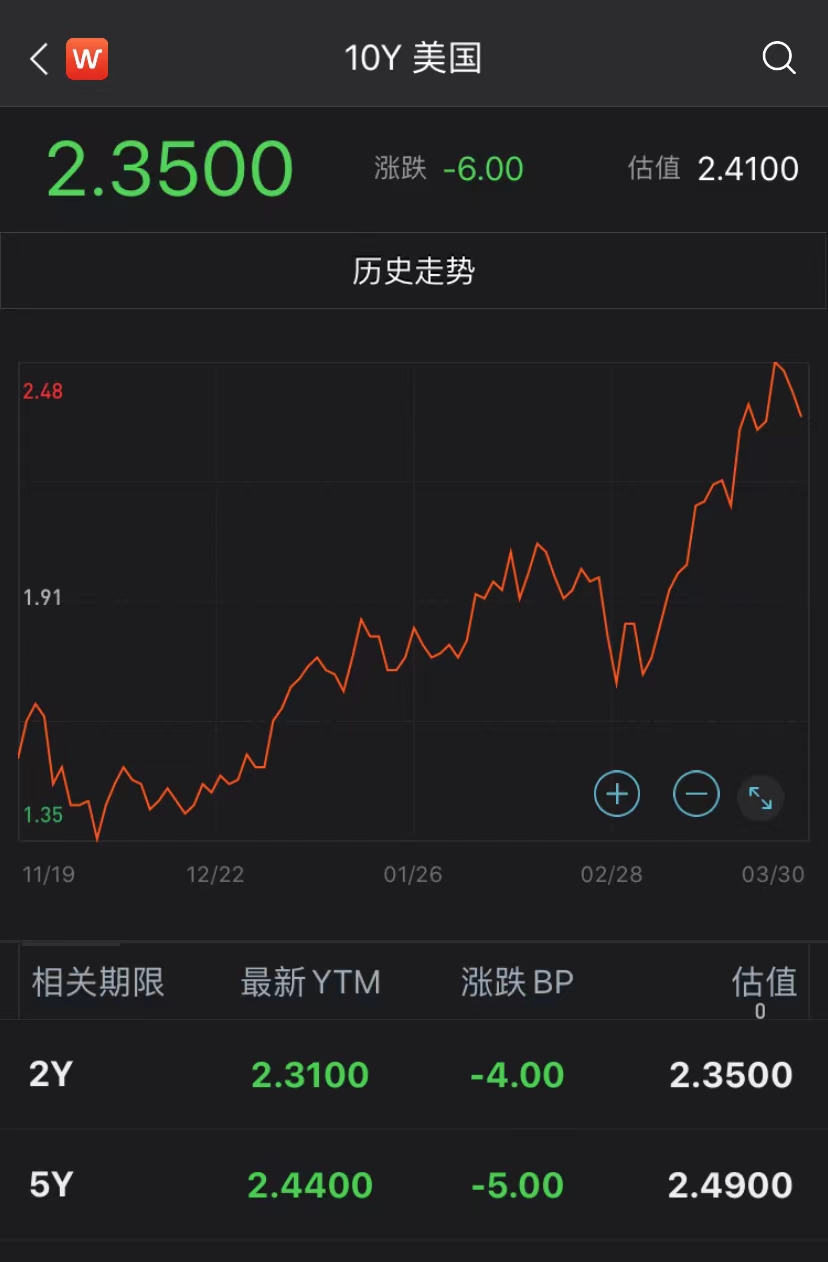Open the search magnifier icon
The height and width of the screenshot is (1262, 828).
[778, 59]
